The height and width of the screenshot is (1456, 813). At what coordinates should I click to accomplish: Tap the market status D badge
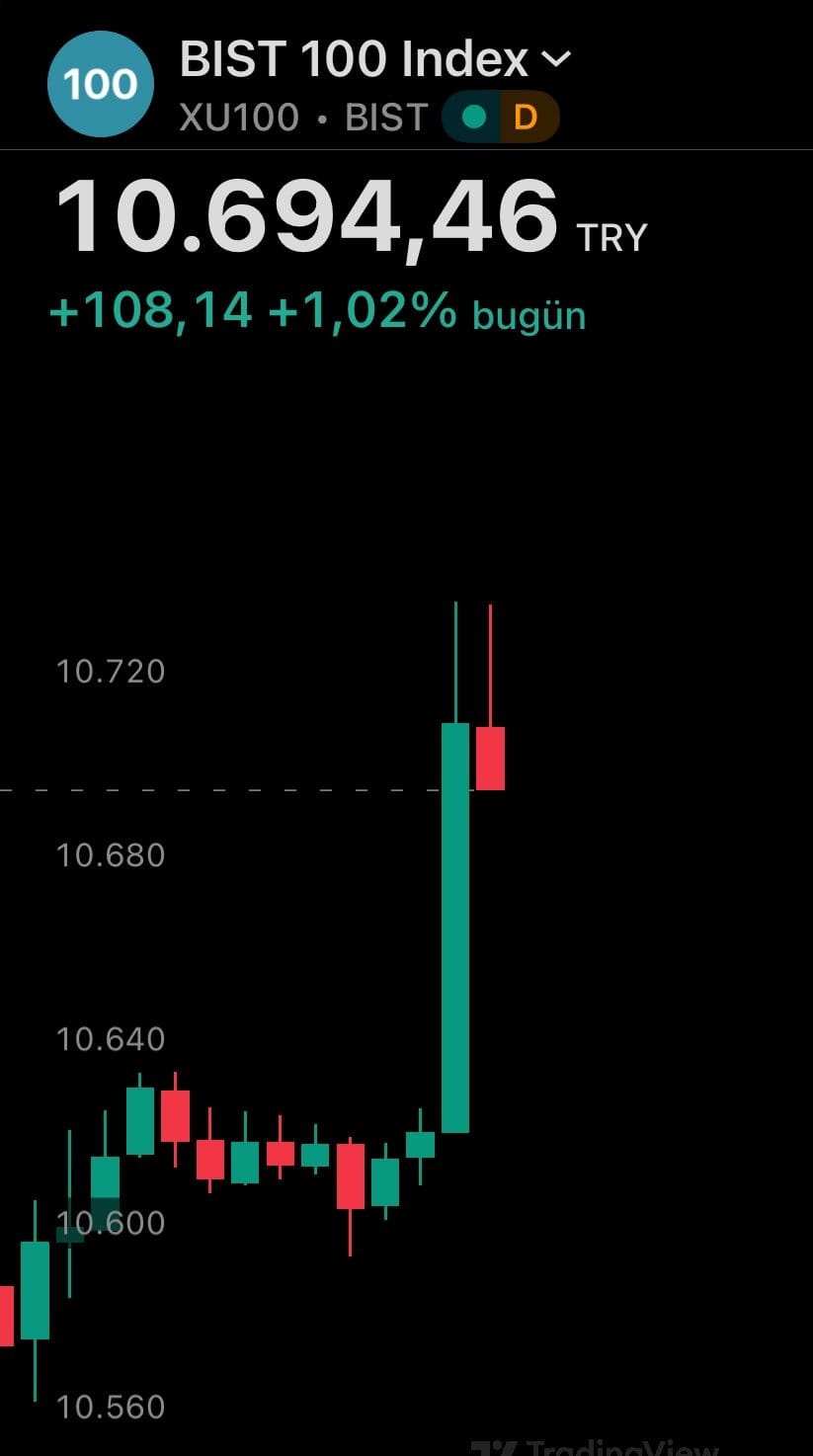(525, 118)
